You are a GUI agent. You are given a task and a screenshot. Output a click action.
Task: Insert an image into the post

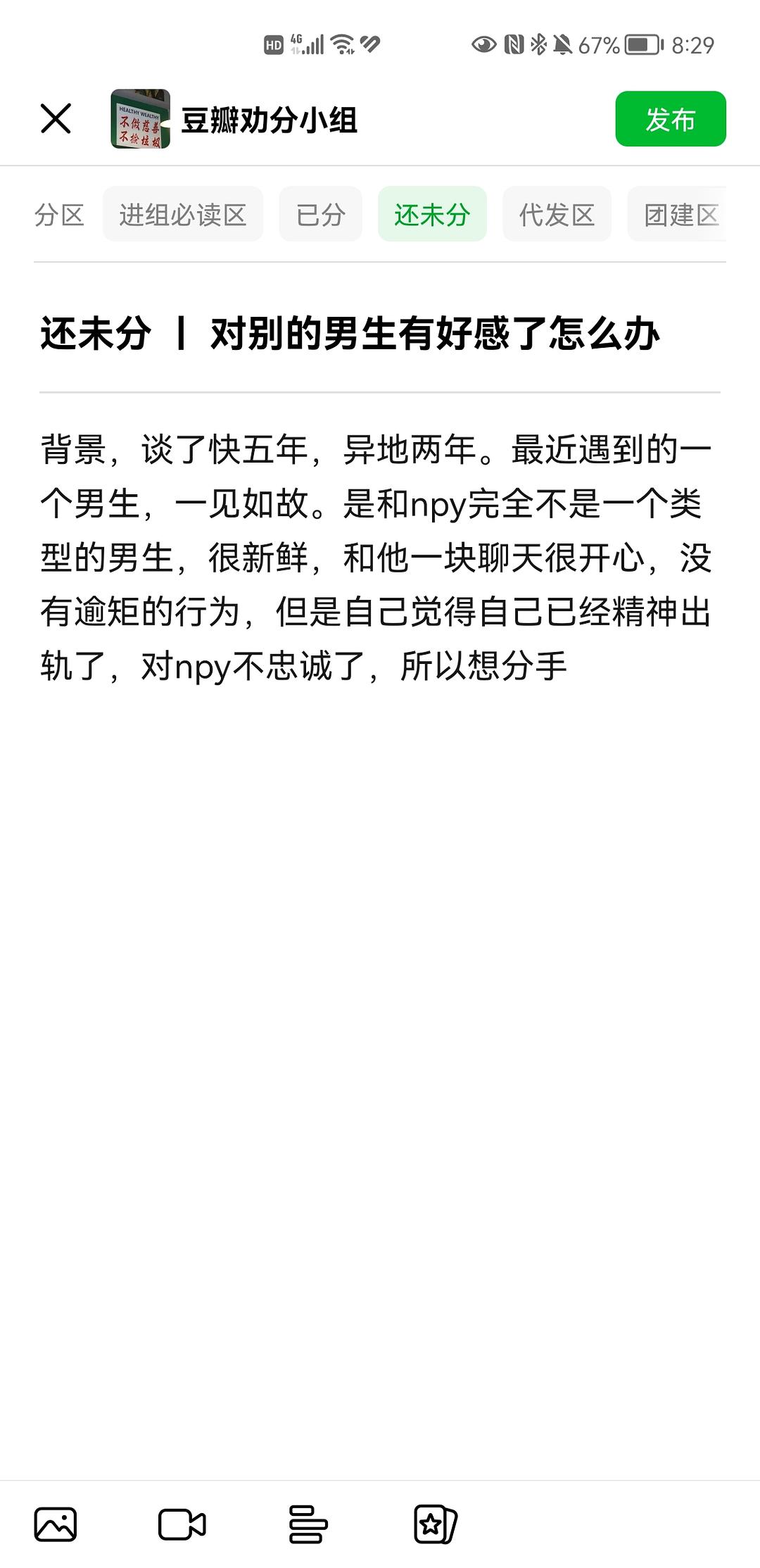pos(56,1524)
